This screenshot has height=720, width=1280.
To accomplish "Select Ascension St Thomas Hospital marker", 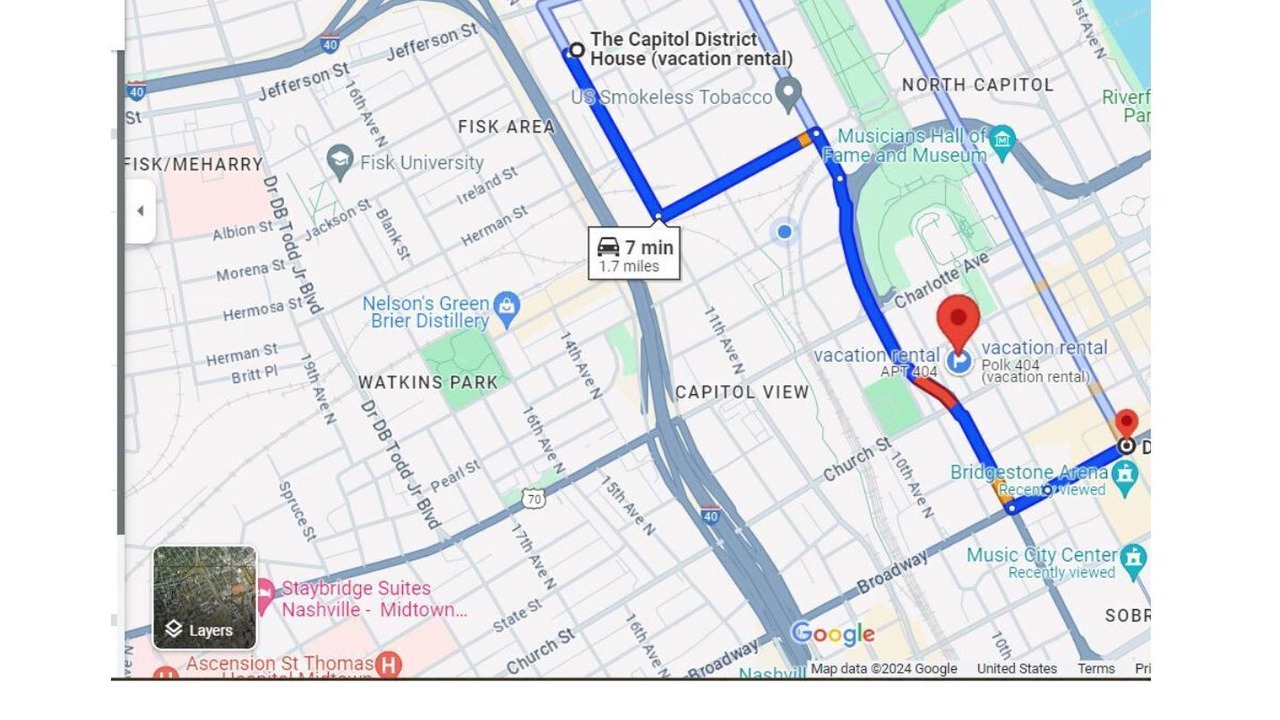I will [x=389, y=664].
